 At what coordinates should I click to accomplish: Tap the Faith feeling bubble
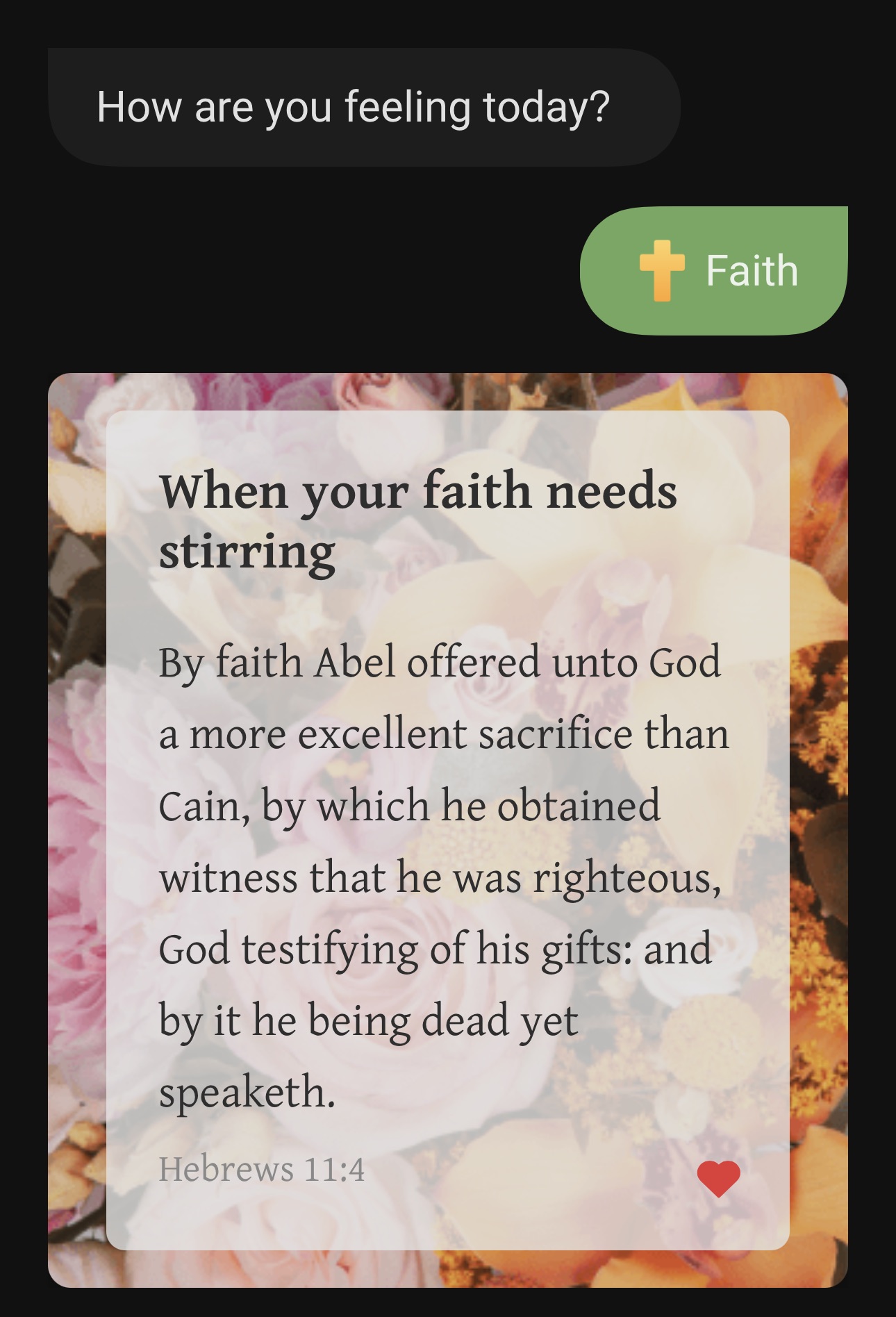pos(714,270)
